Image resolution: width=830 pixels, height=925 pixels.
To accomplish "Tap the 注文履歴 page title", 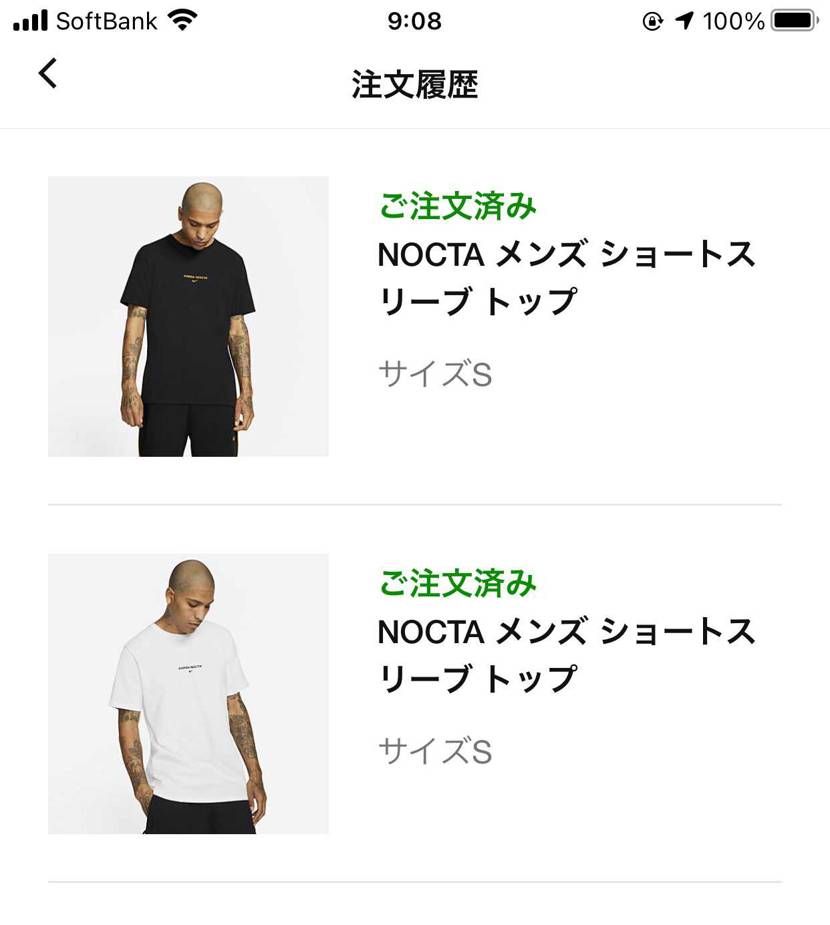I will (x=414, y=86).
